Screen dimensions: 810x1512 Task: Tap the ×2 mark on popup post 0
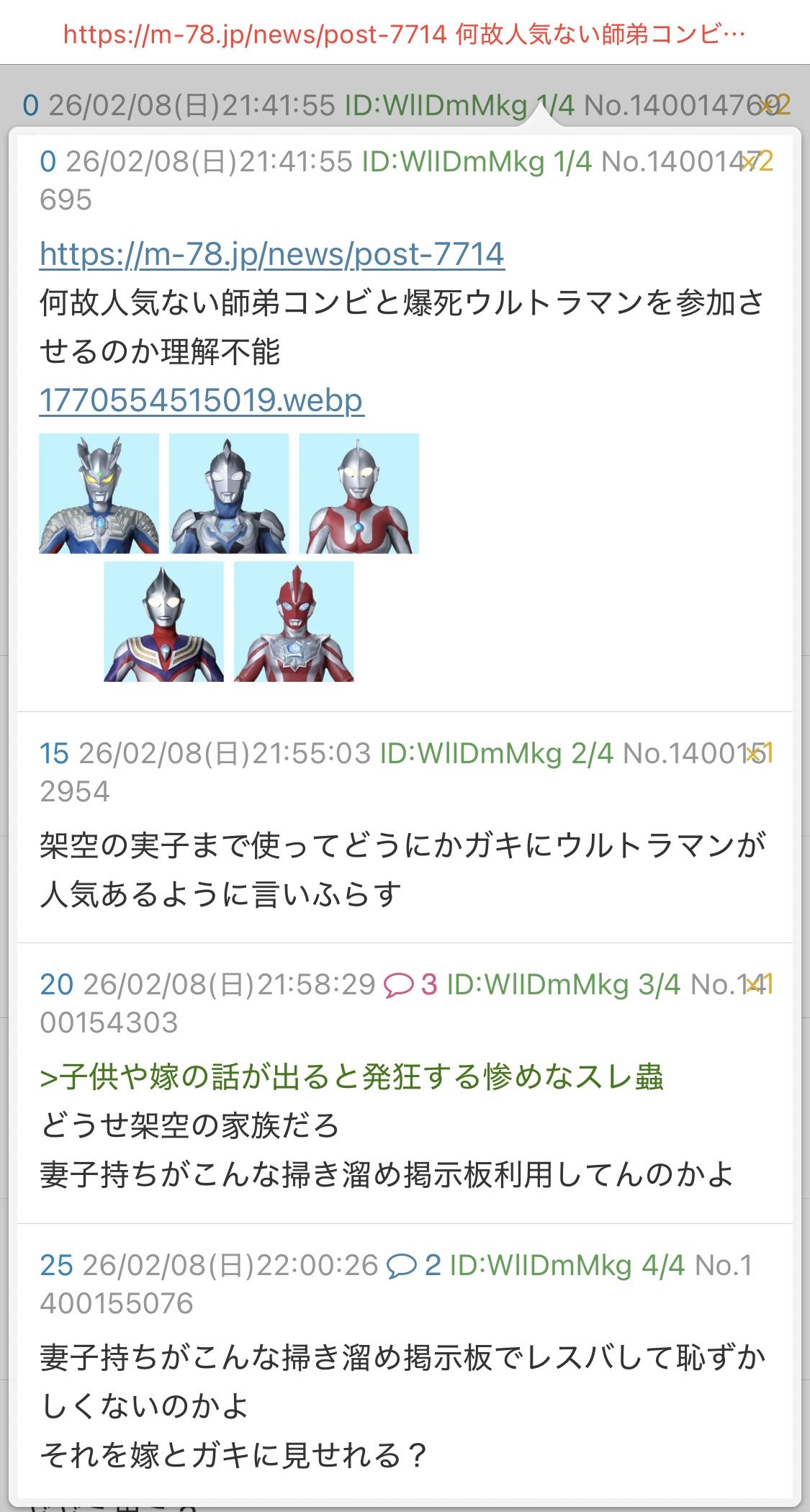pyautogui.click(x=757, y=161)
